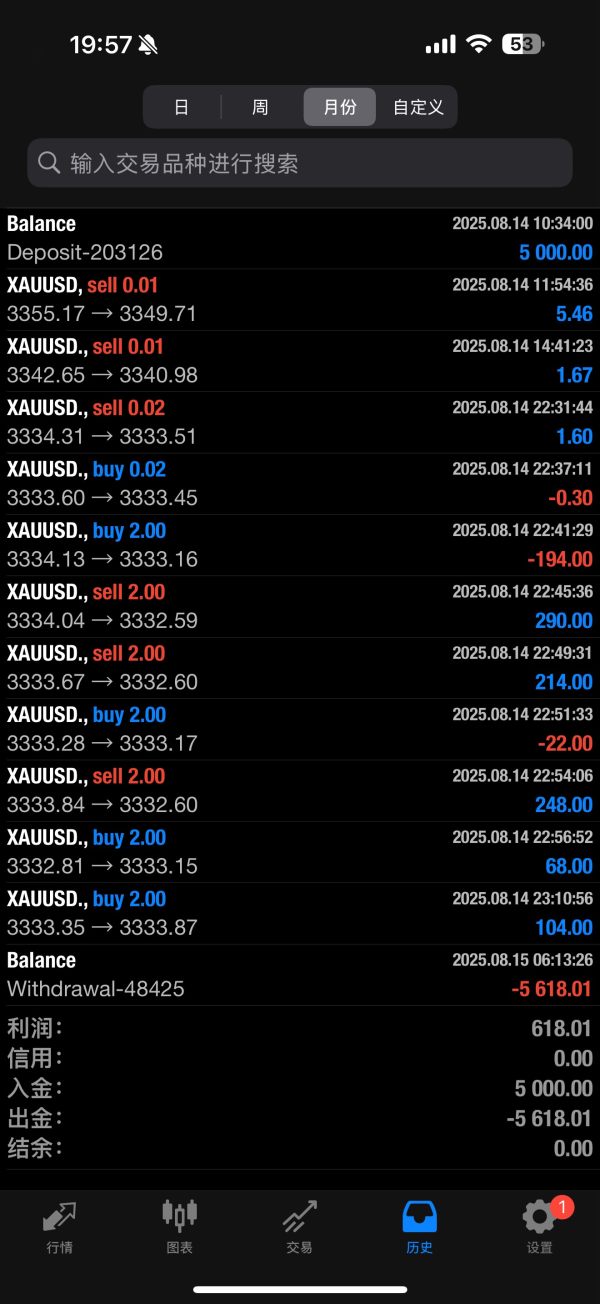This screenshot has height=1304, width=600.
Task: Choose the 月份 (month) period
Action: point(339,107)
